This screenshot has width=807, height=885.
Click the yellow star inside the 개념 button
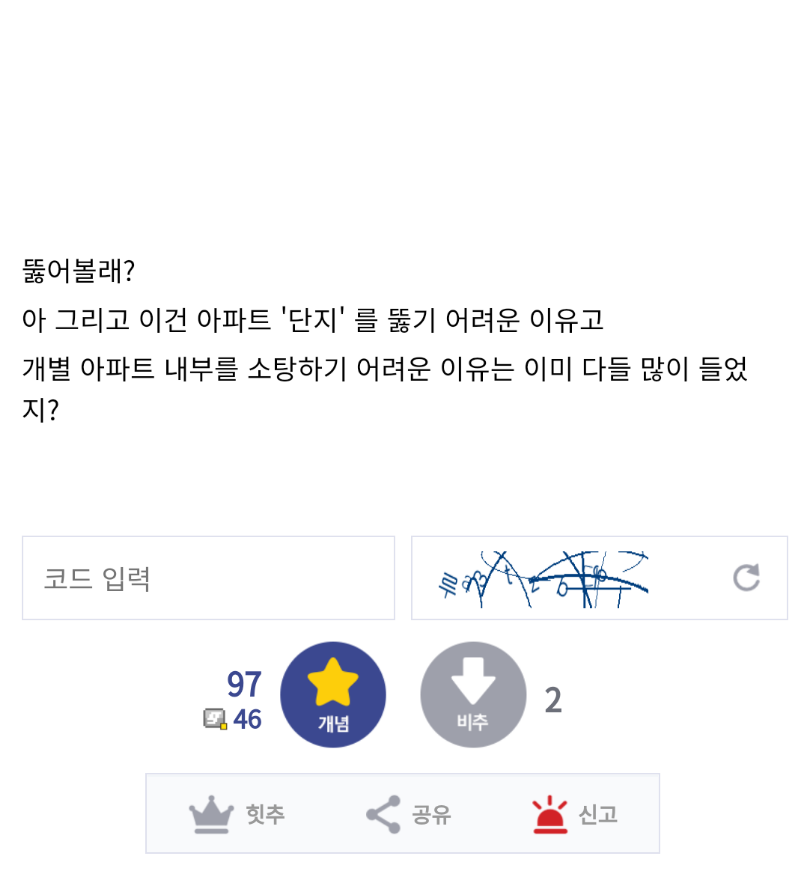[334, 685]
